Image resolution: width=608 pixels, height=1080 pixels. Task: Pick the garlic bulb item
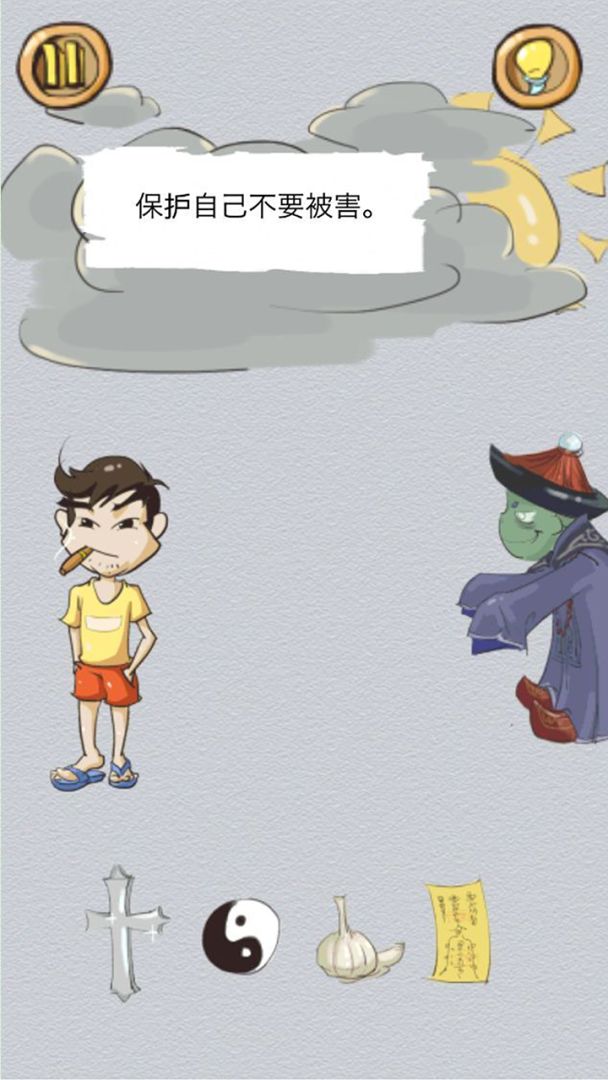354,942
